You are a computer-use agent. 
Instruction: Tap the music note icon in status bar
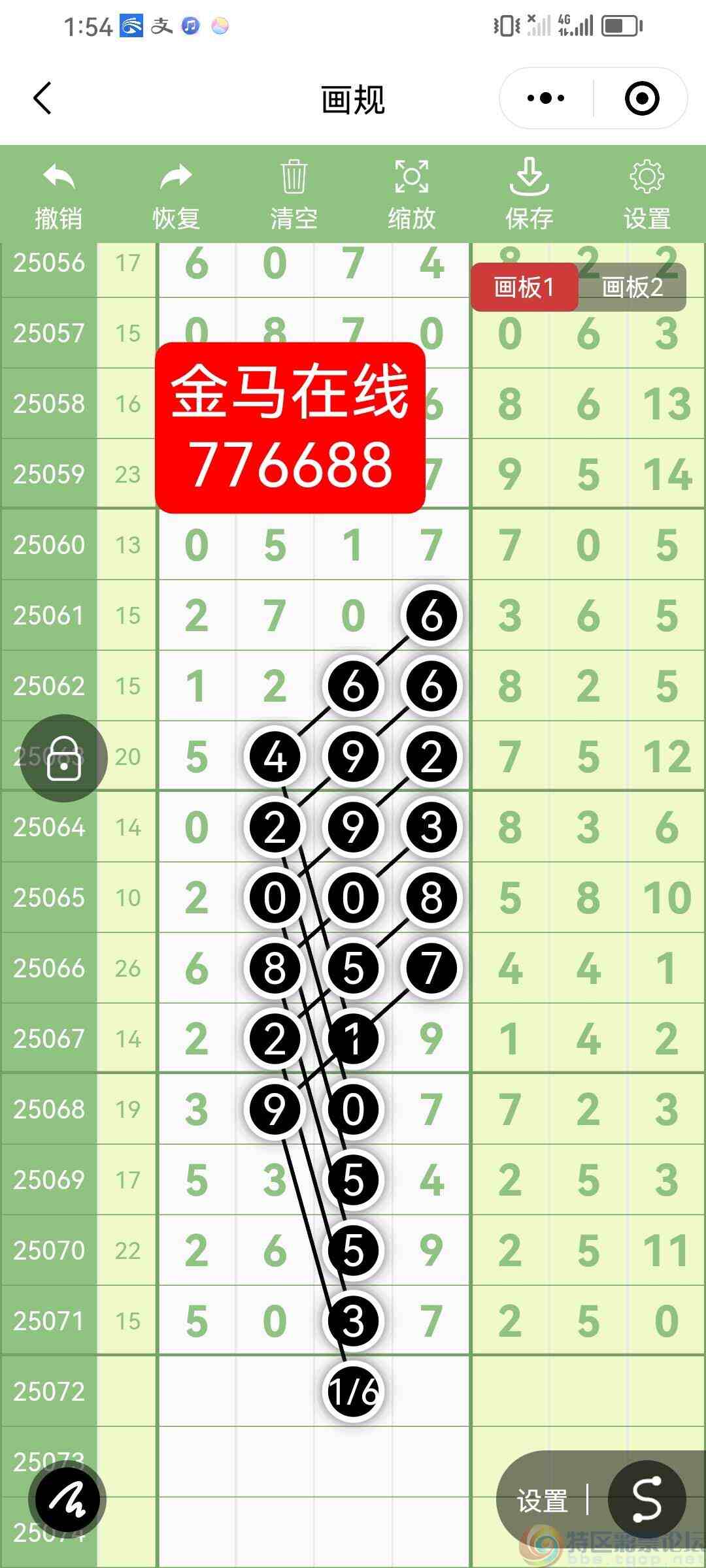(x=190, y=26)
